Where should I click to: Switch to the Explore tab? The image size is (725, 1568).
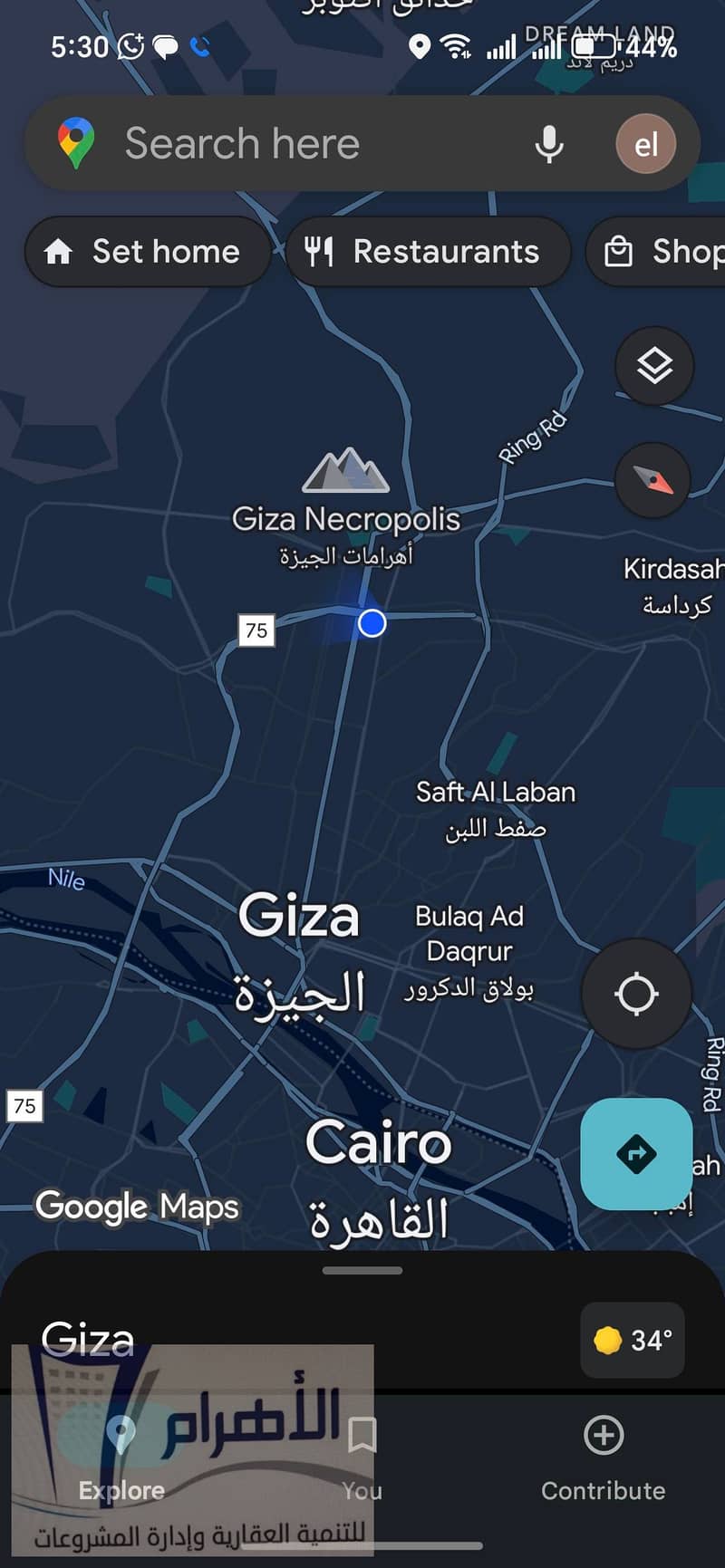121,1458
